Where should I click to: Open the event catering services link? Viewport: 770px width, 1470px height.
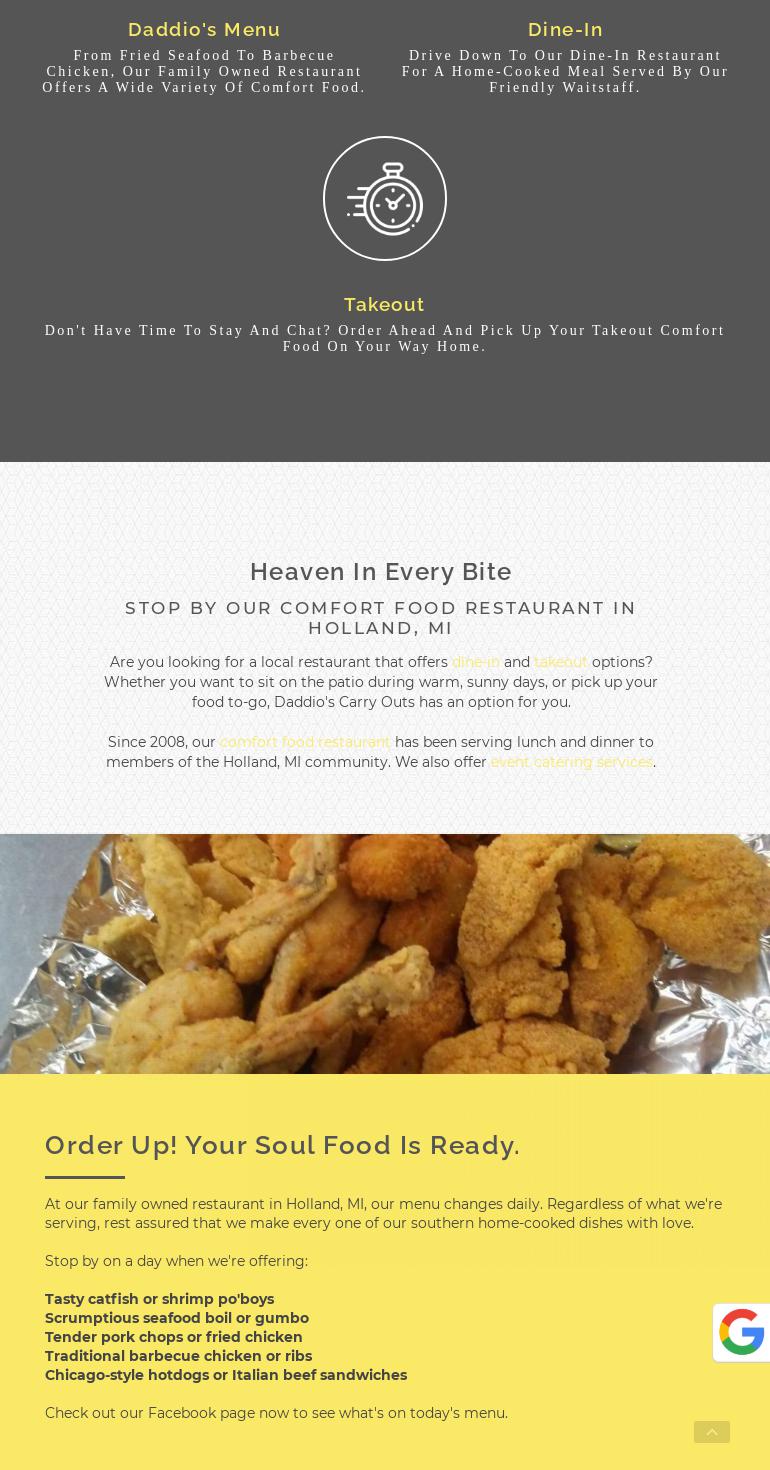pos(571,762)
